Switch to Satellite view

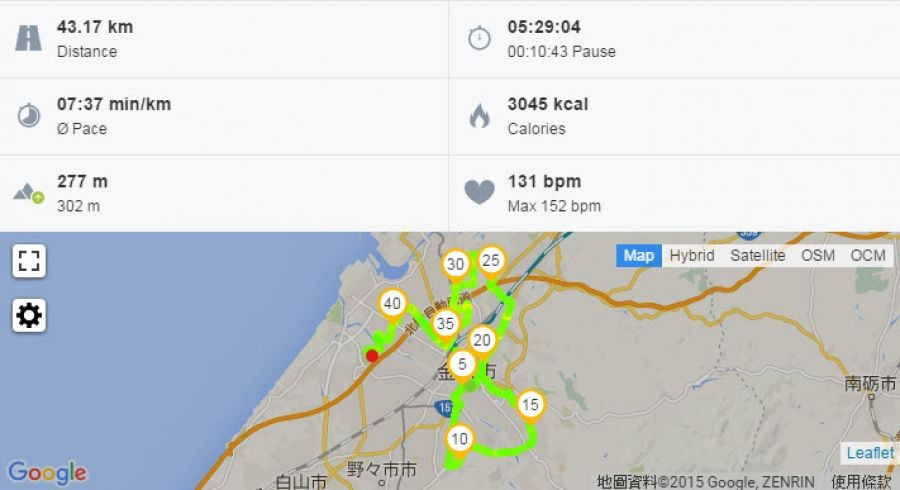(758, 255)
